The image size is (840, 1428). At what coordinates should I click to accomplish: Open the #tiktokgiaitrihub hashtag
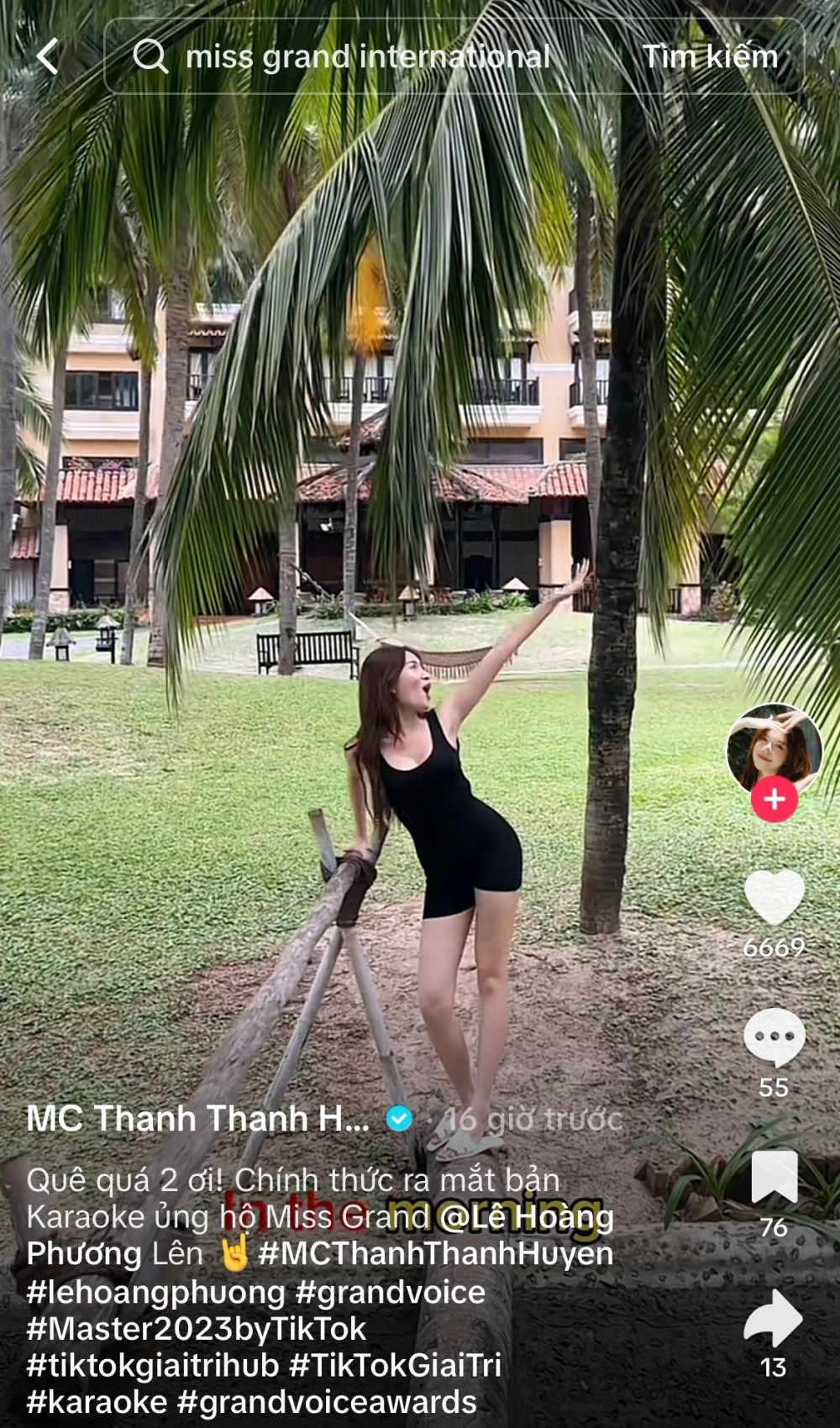(x=152, y=1366)
